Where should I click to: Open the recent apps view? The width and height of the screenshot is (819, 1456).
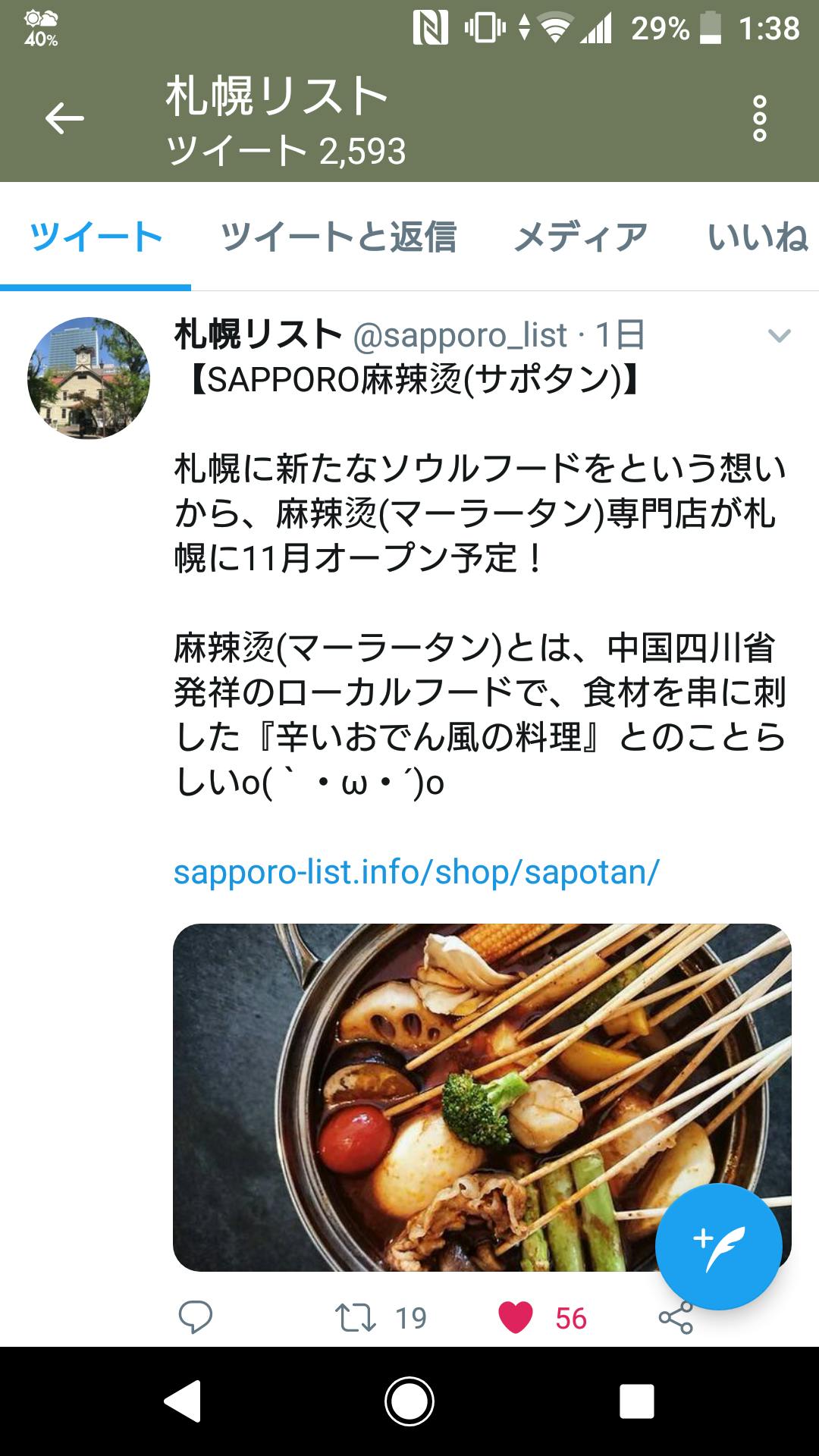point(637,1401)
